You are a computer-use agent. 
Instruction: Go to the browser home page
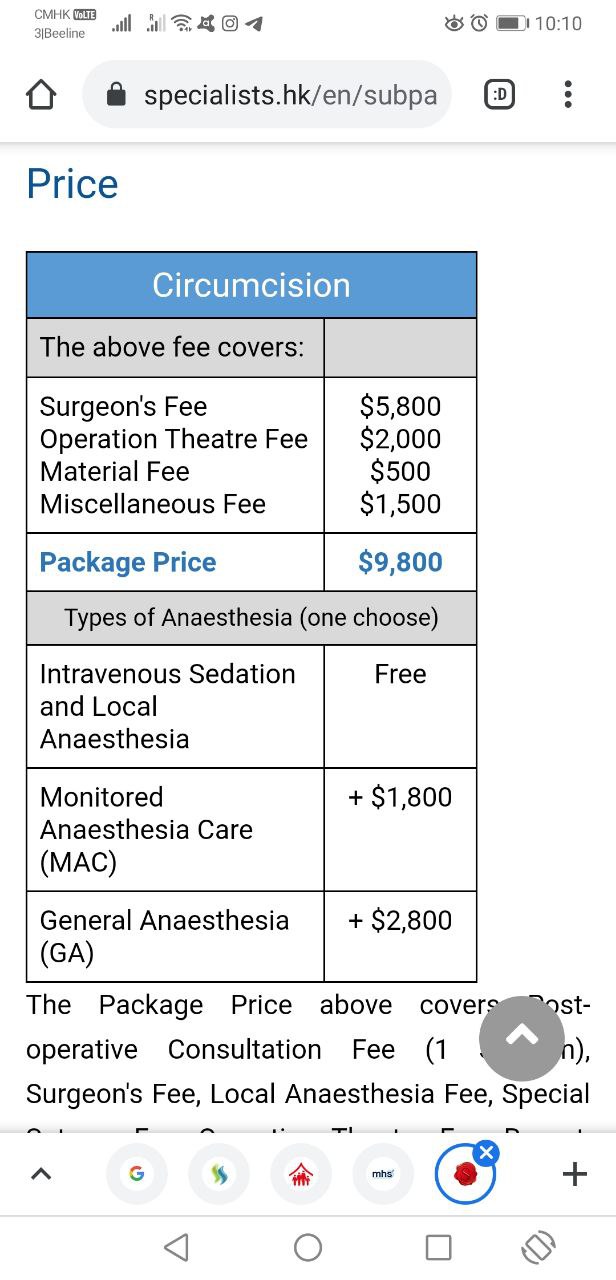(40, 95)
